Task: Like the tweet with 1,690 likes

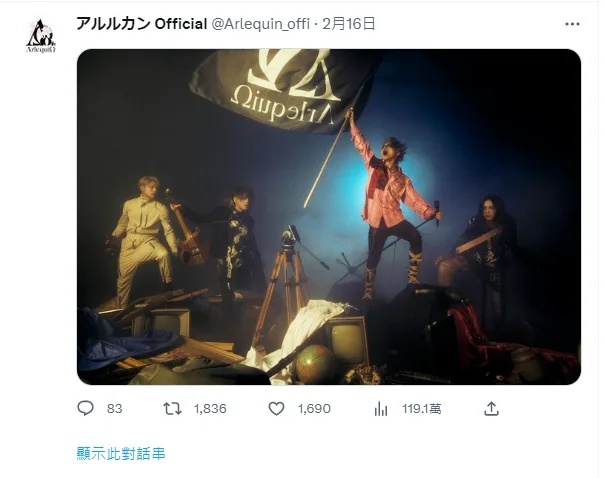Action: point(278,408)
